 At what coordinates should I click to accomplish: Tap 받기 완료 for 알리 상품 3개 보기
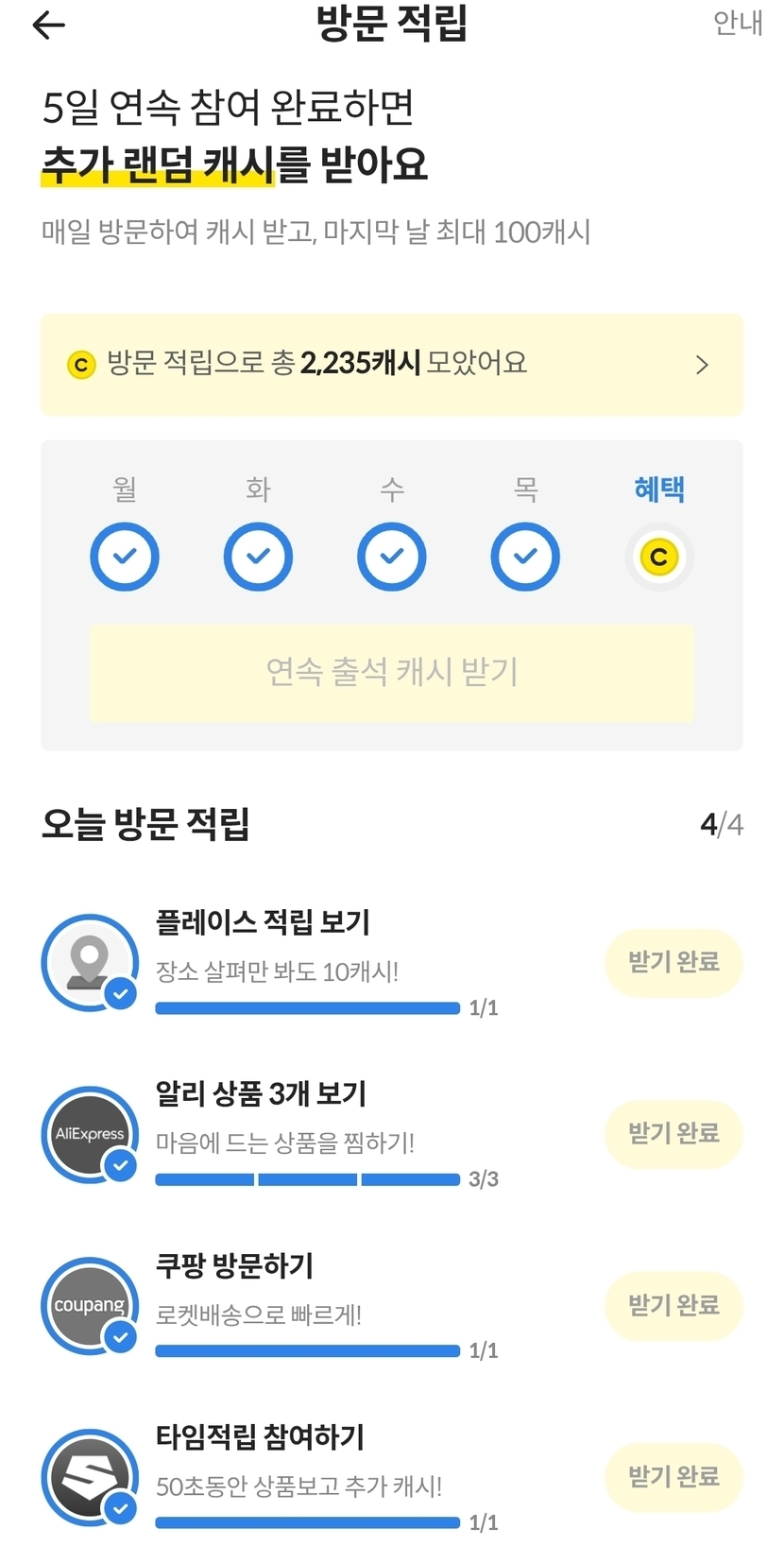tap(673, 1133)
